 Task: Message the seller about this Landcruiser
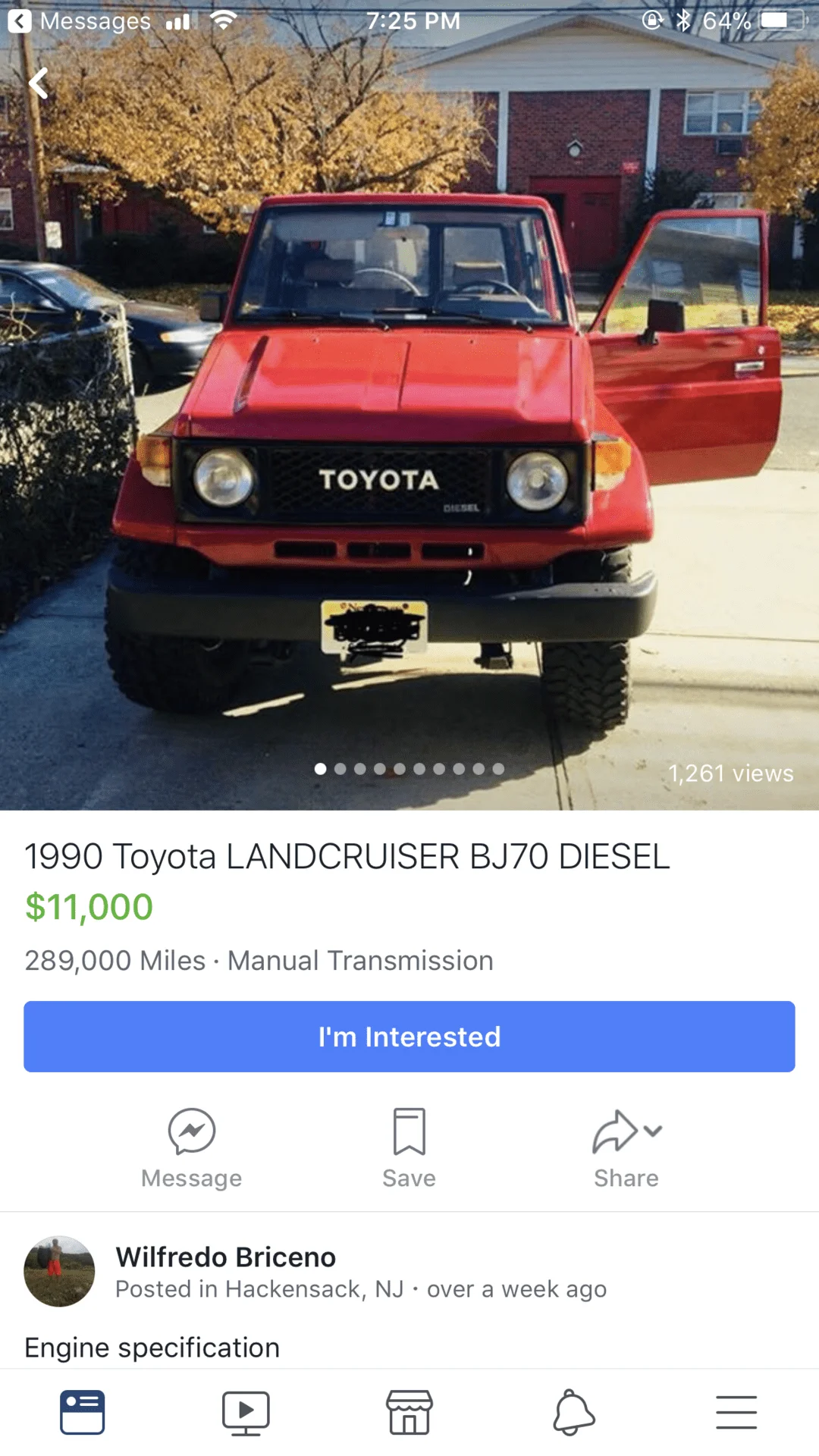[x=192, y=1148]
